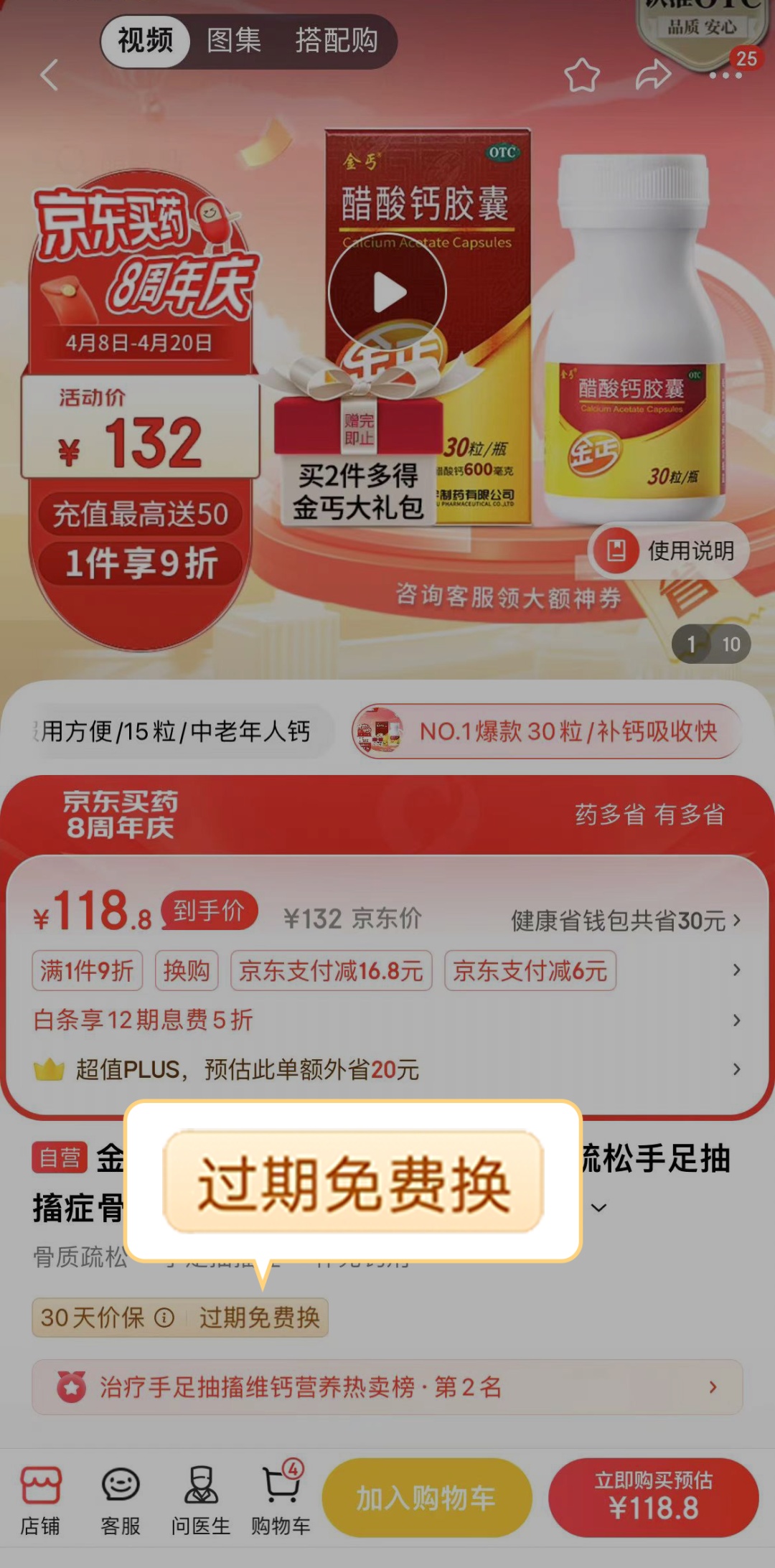
Task: Tap 立即购买 at ¥118.8
Action: [x=653, y=1498]
